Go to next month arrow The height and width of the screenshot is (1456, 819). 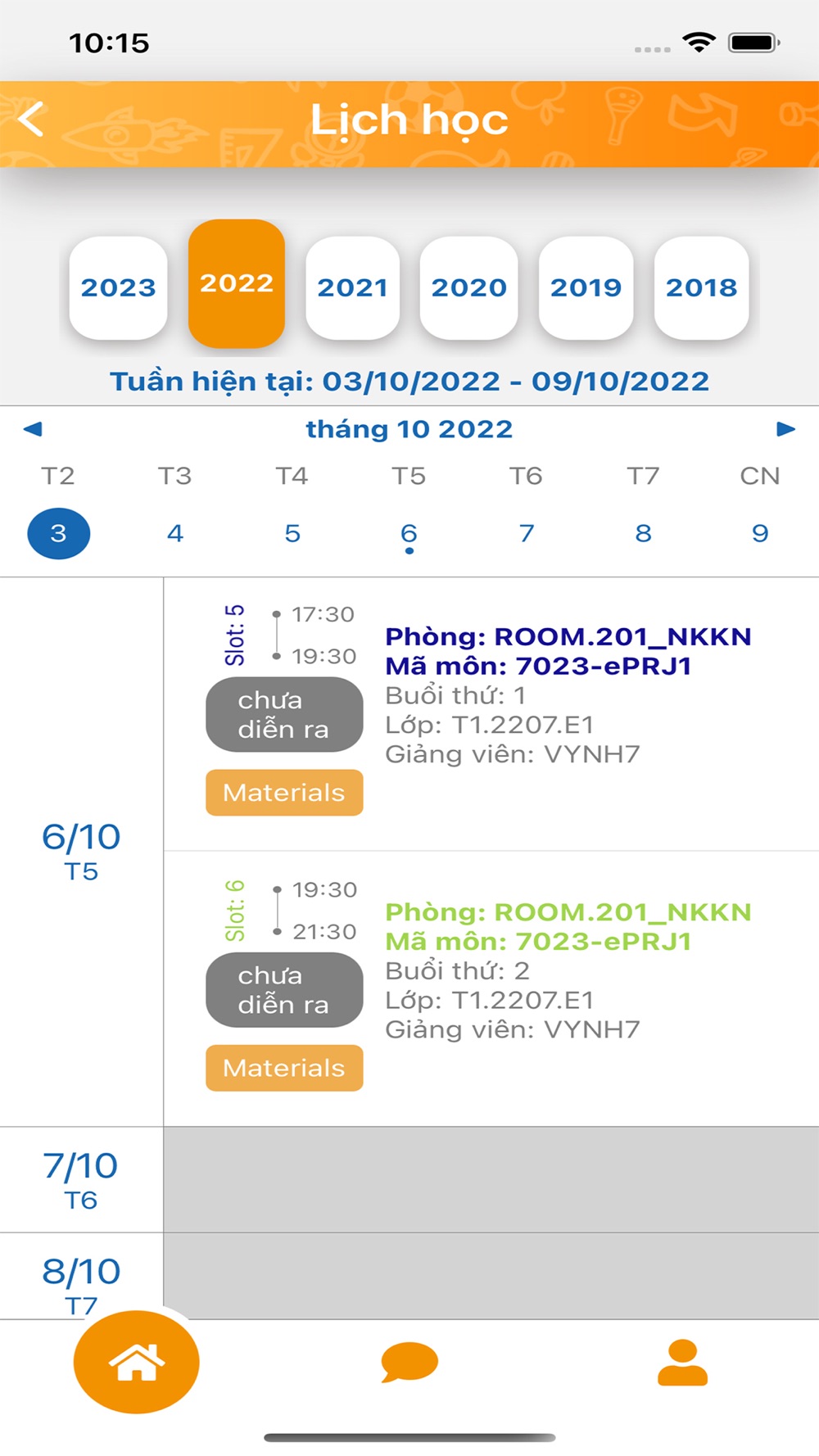pyautogui.click(x=786, y=429)
